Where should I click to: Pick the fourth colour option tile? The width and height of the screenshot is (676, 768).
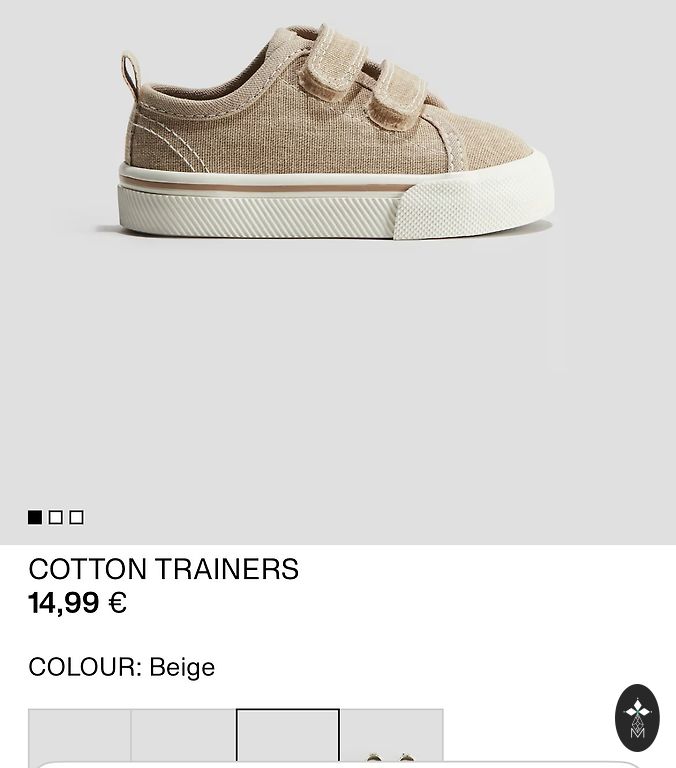tap(392, 736)
